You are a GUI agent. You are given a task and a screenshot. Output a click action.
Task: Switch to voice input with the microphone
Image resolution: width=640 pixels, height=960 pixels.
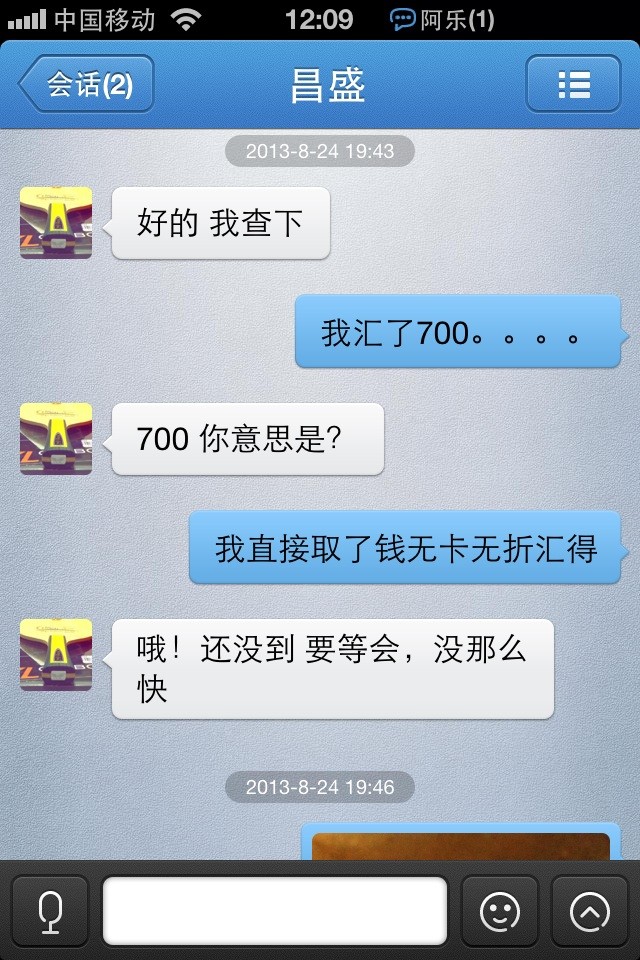(x=50, y=910)
